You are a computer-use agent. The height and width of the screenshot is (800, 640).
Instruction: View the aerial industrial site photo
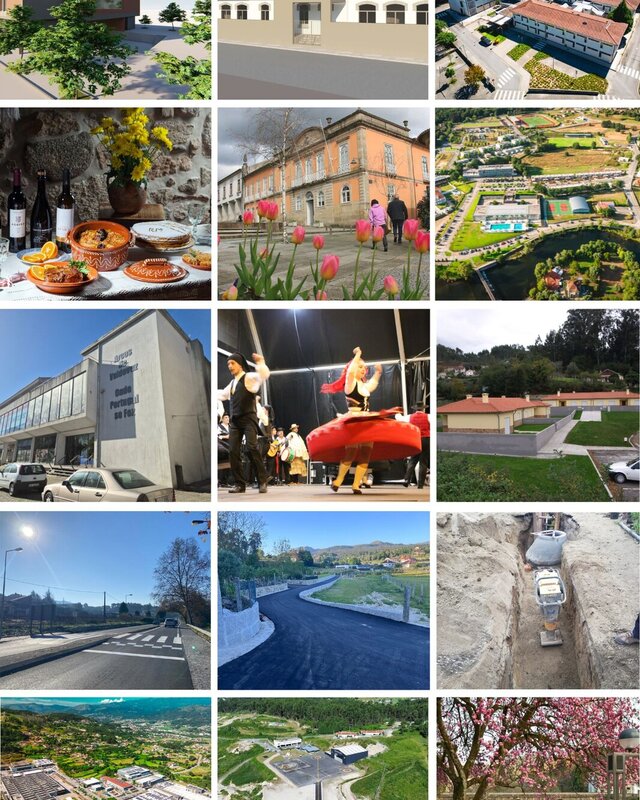pos(323,748)
